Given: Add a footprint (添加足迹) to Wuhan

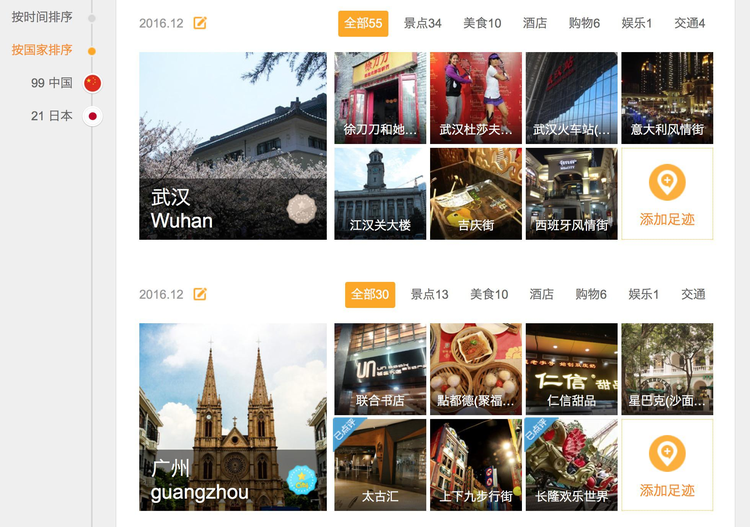Looking at the screenshot, I should point(667,194).
